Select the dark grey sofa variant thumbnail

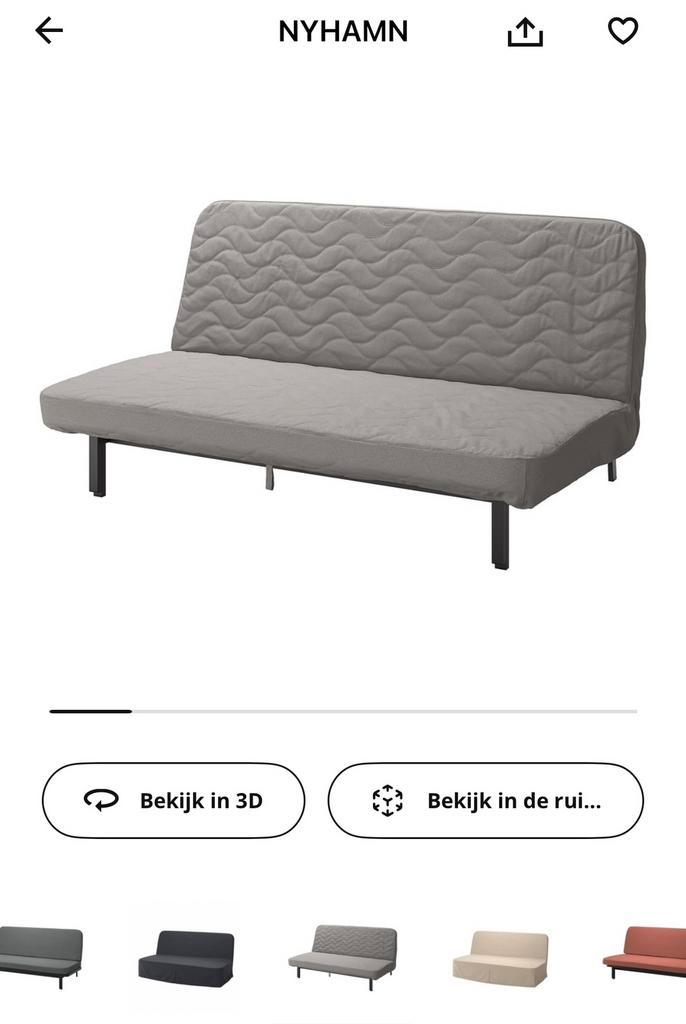tap(40, 955)
